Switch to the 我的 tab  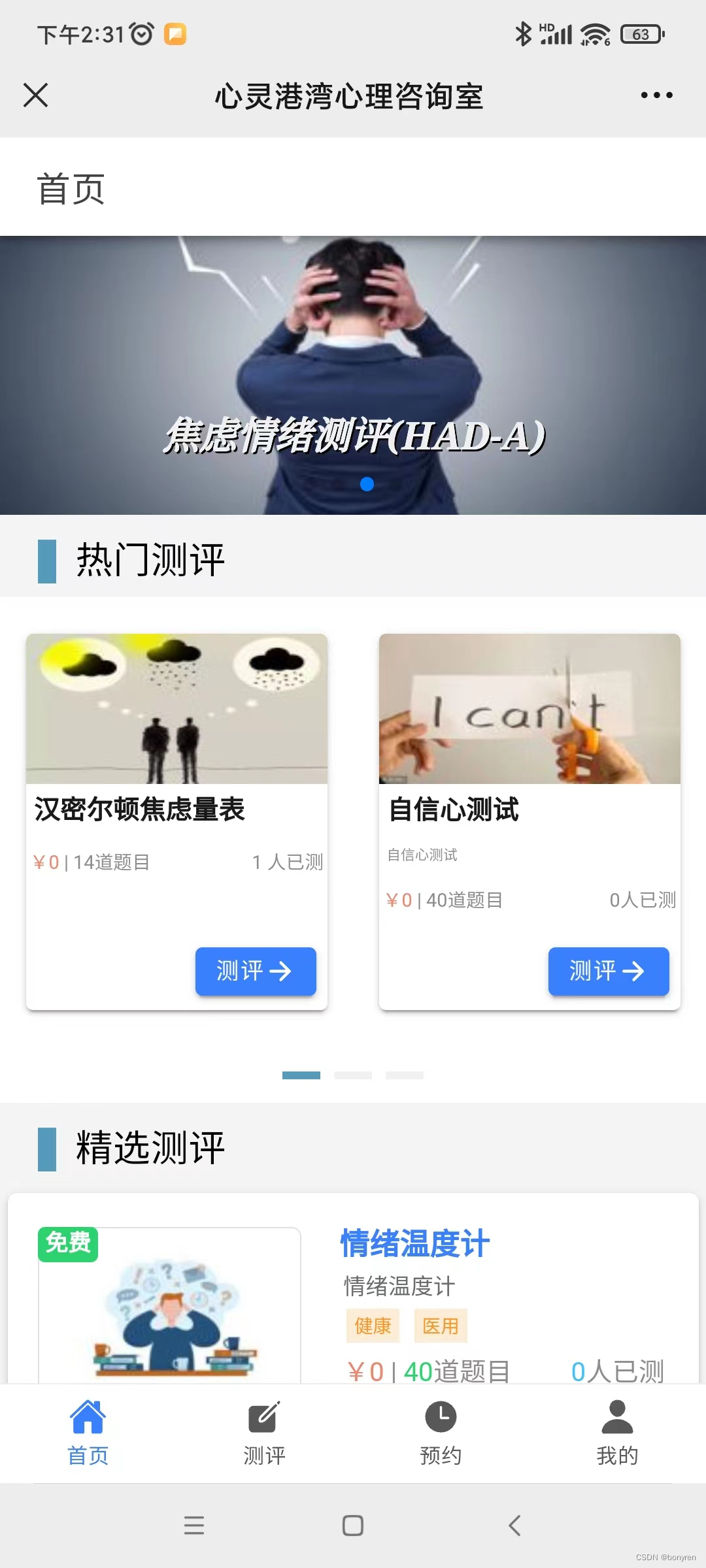point(617,1432)
